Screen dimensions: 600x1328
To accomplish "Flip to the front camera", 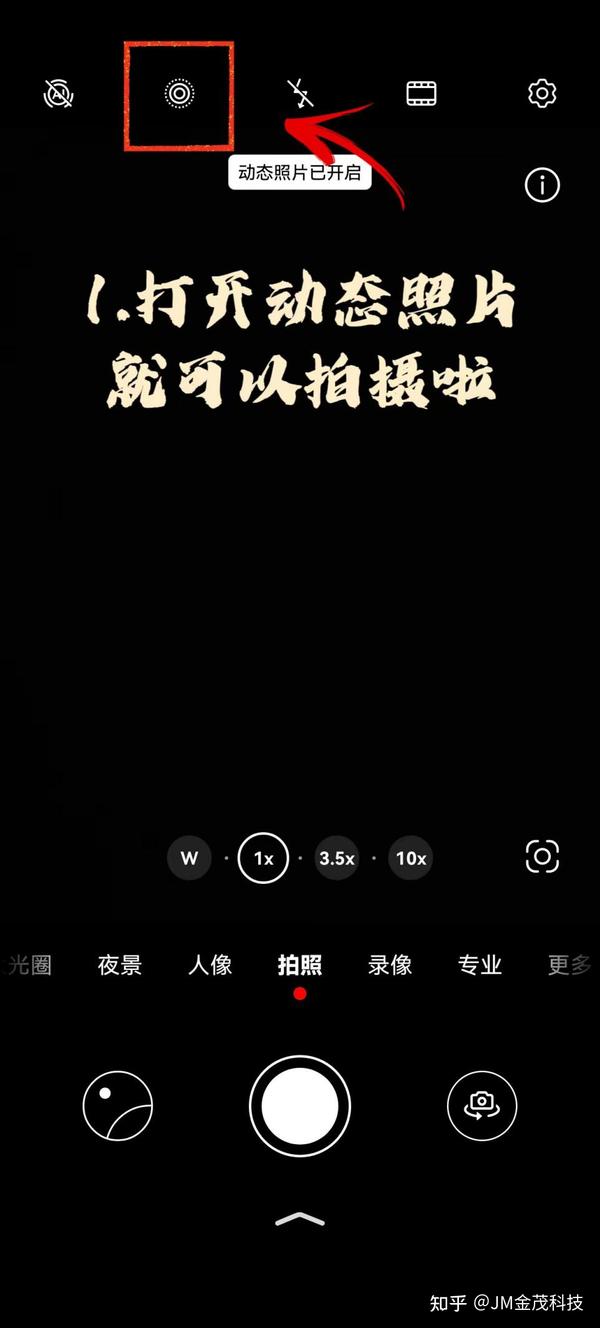I will coord(482,1105).
